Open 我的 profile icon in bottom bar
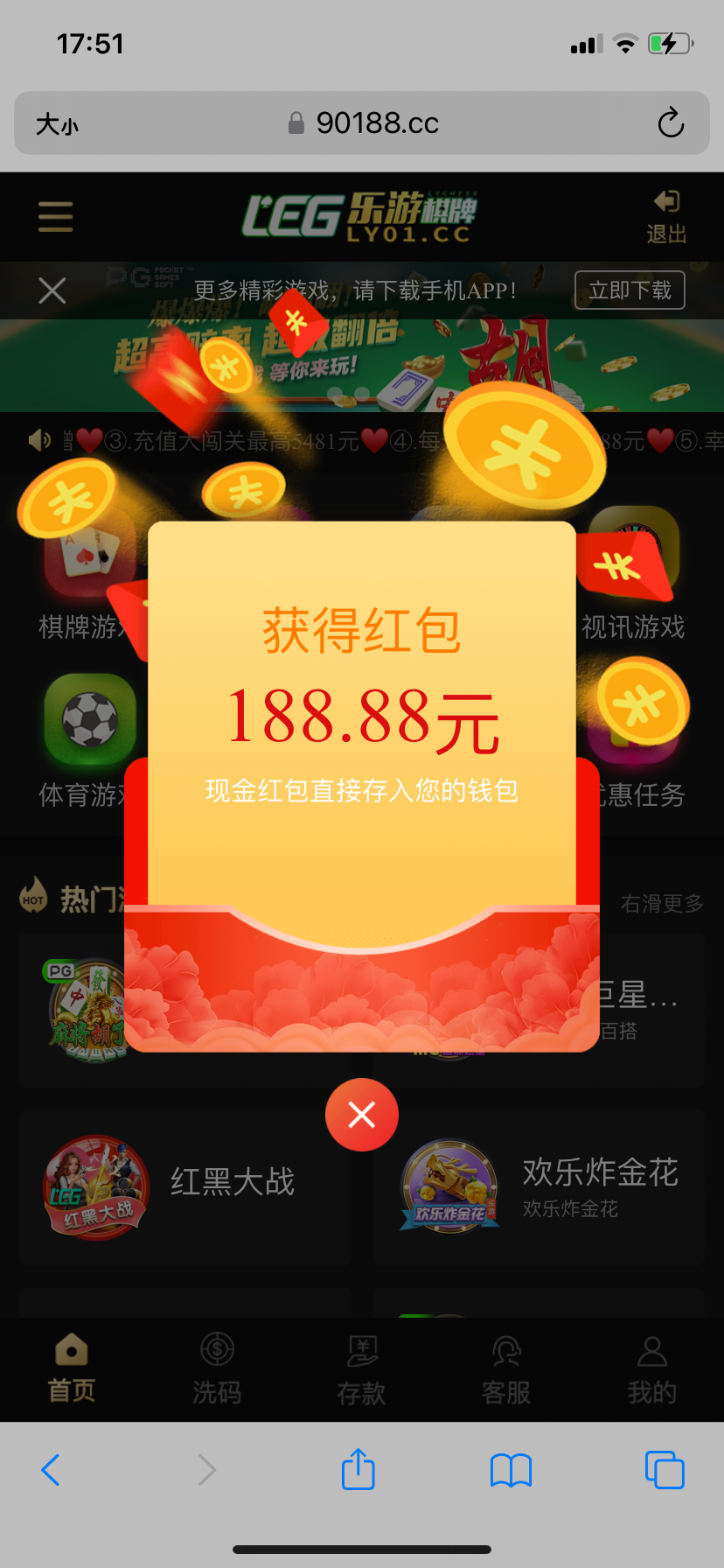Screen dimensions: 724x1568 [x=651, y=1369]
